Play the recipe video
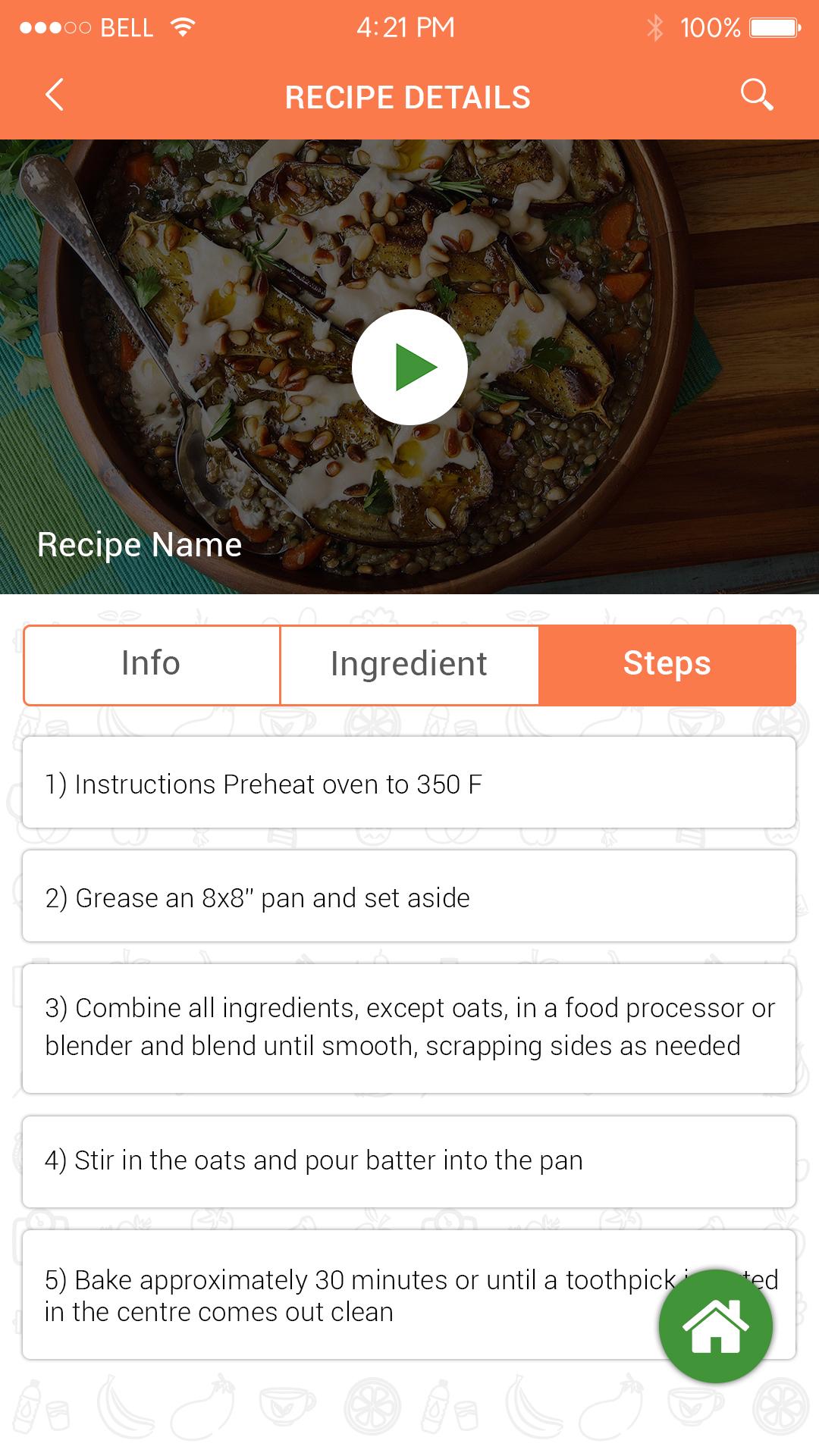Viewport: 819px width, 1456px height. coord(409,367)
